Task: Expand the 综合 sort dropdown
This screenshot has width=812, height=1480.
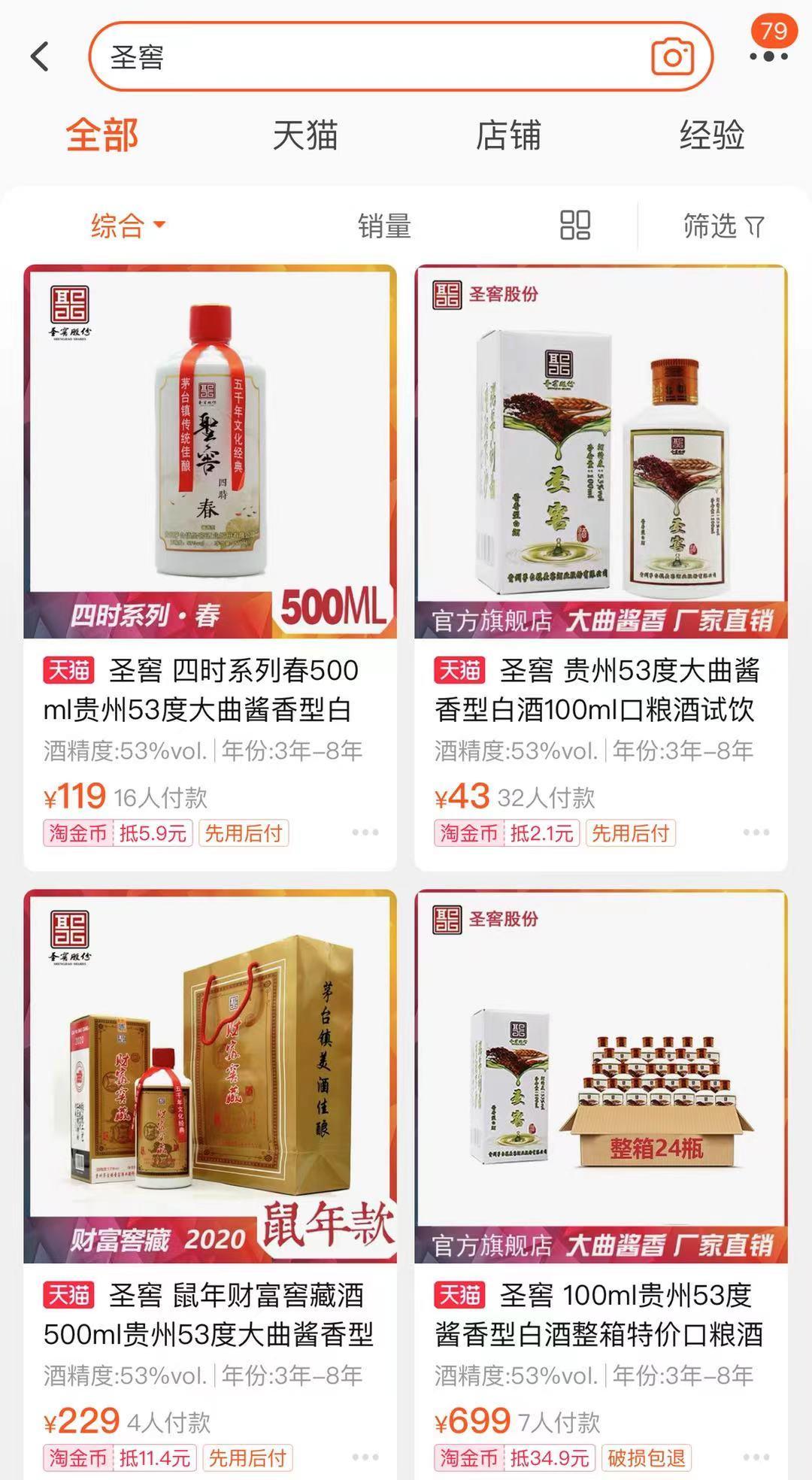Action: click(128, 226)
